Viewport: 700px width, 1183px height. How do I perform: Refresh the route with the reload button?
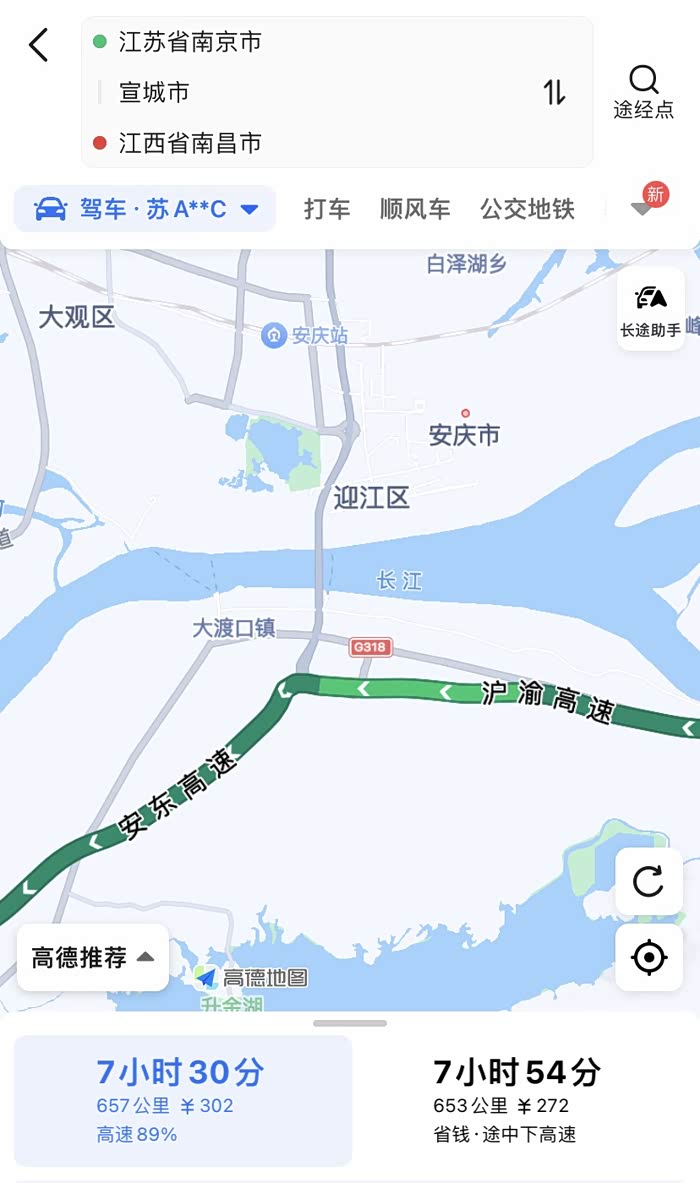[x=648, y=881]
